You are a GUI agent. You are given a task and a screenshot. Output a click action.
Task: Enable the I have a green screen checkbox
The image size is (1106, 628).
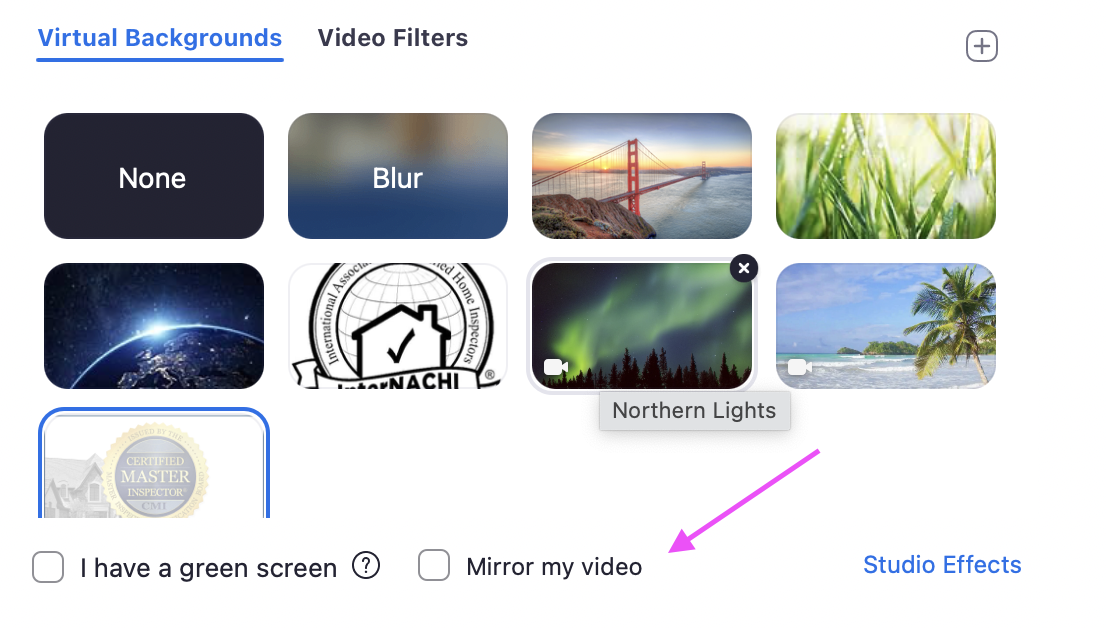click(48, 567)
